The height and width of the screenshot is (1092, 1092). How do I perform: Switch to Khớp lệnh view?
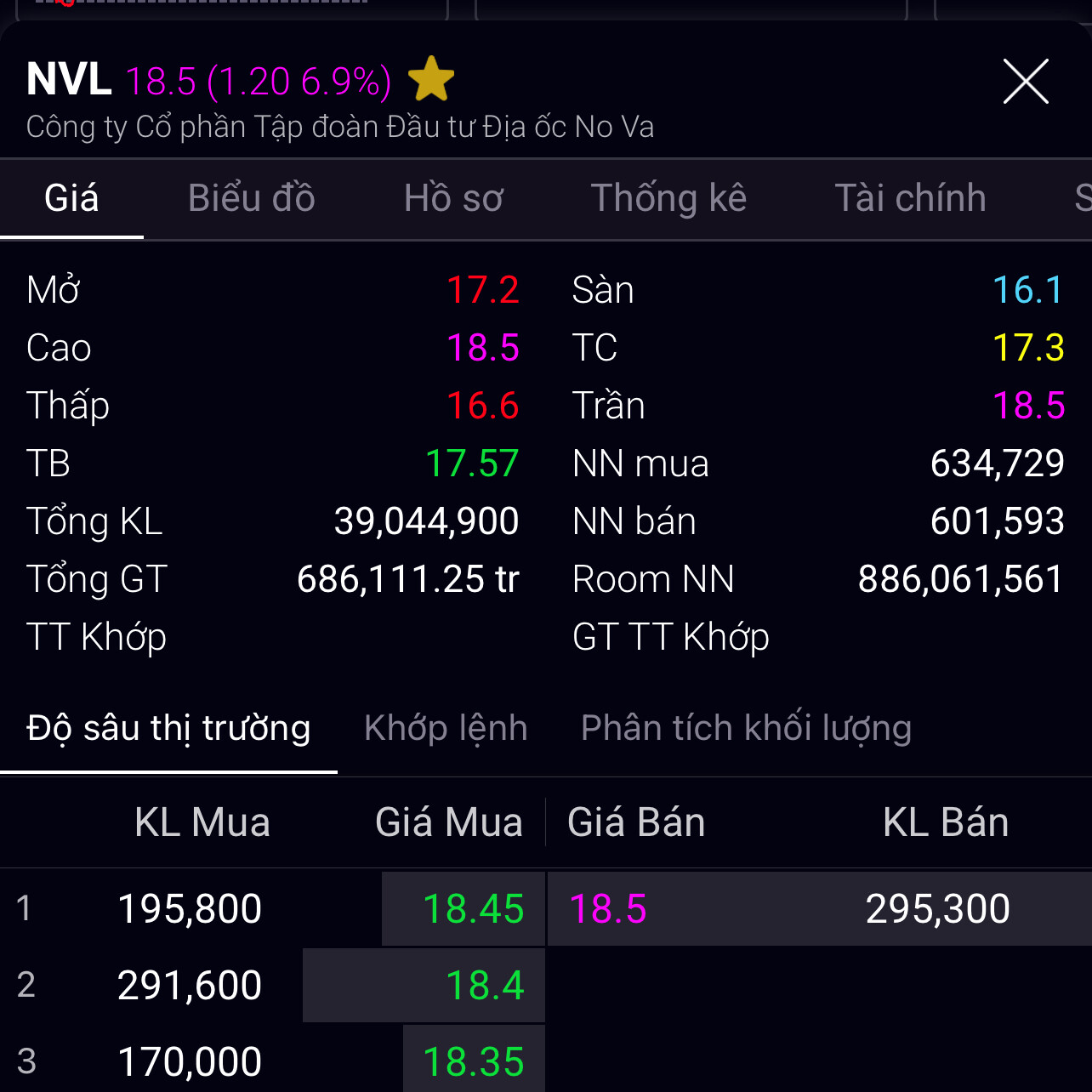coord(446,728)
